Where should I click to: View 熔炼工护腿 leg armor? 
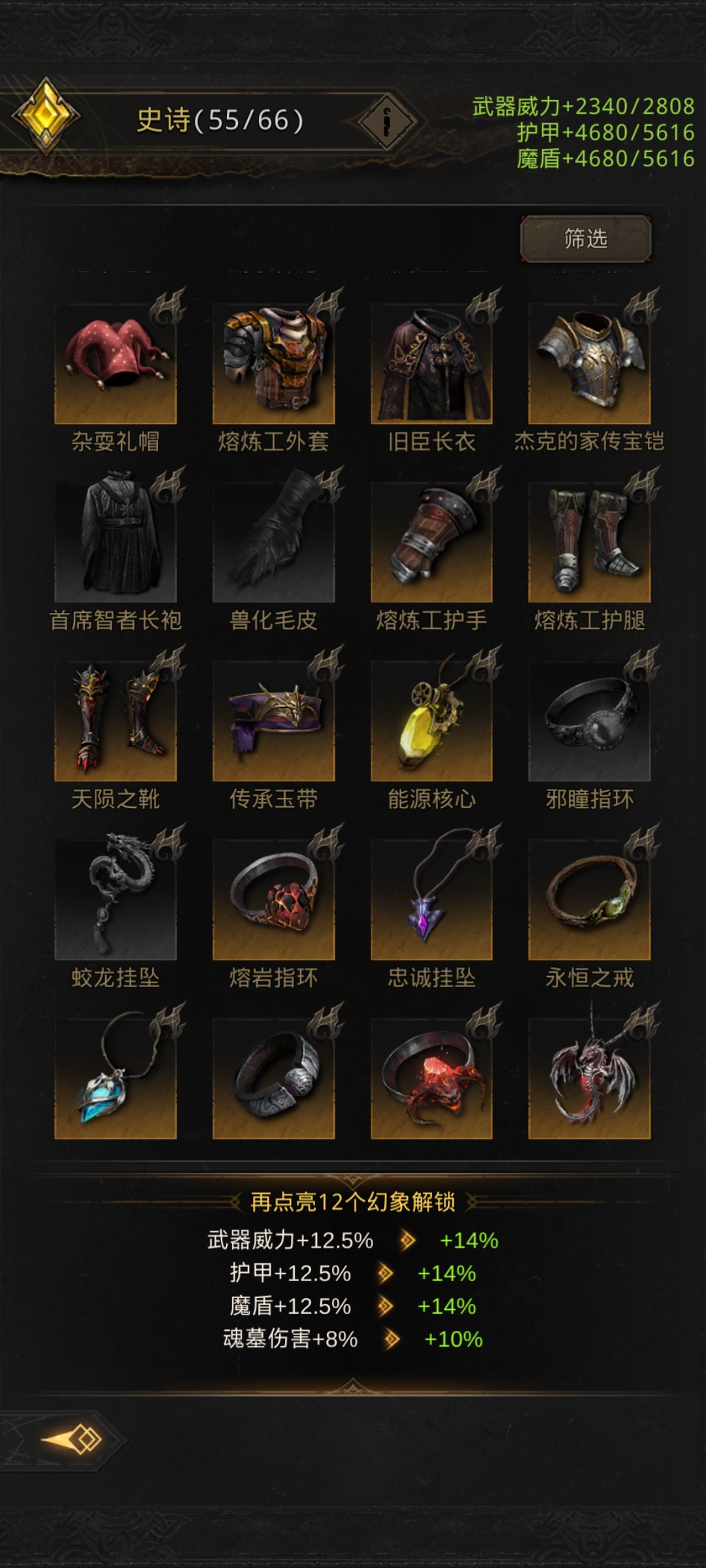click(x=590, y=542)
